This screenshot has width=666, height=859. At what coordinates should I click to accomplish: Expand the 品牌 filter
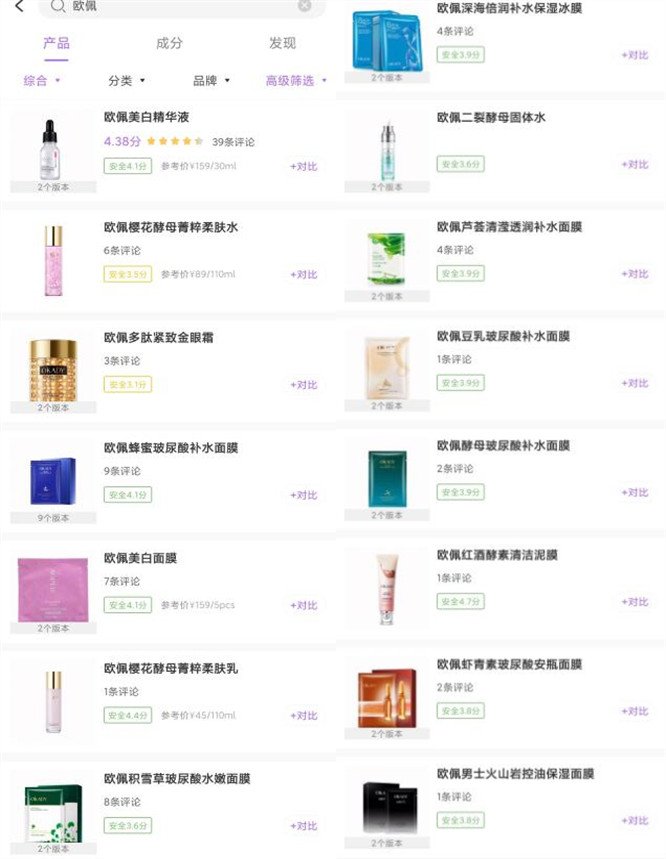(211, 80)
